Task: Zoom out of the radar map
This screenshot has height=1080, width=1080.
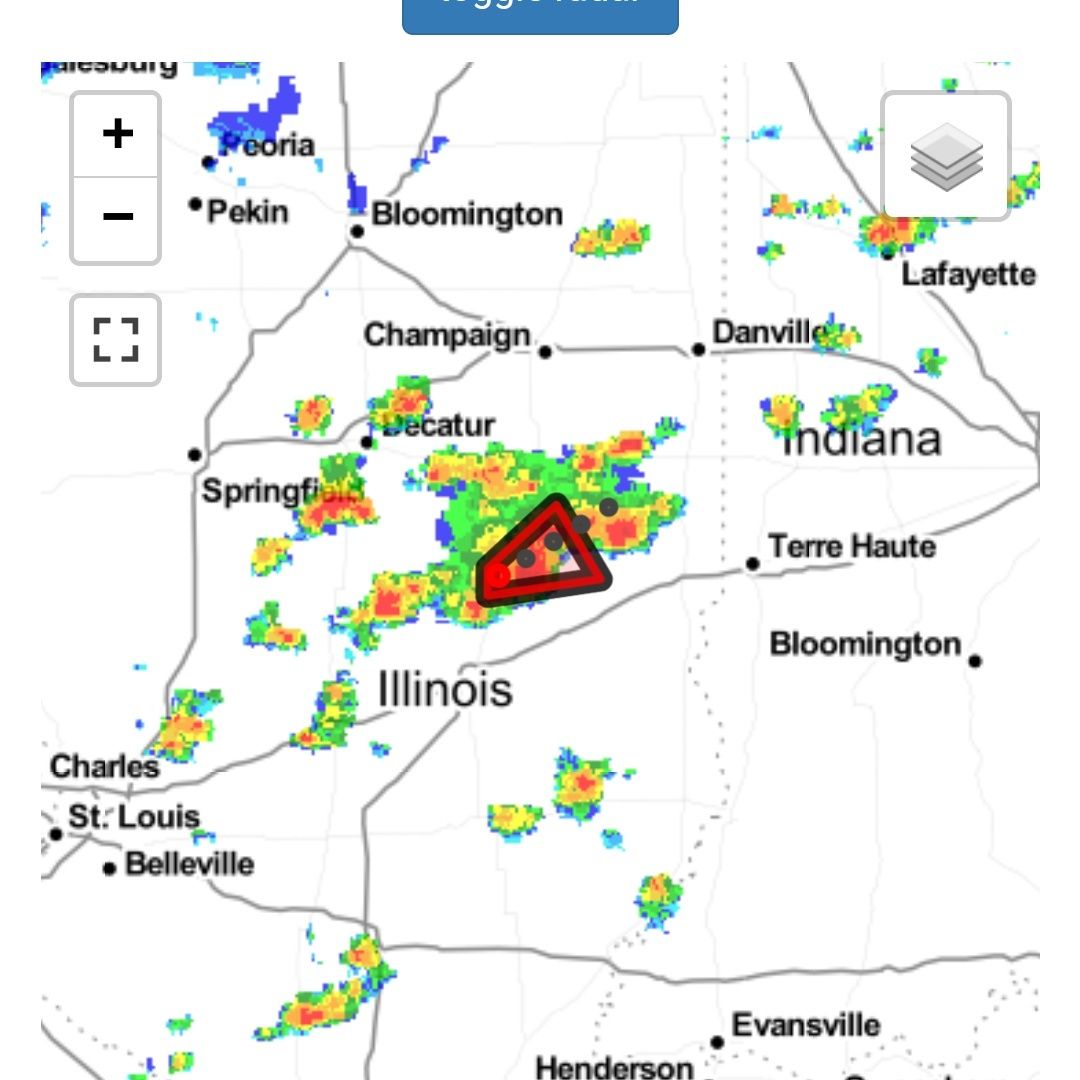Action: [x=116, y=217]
